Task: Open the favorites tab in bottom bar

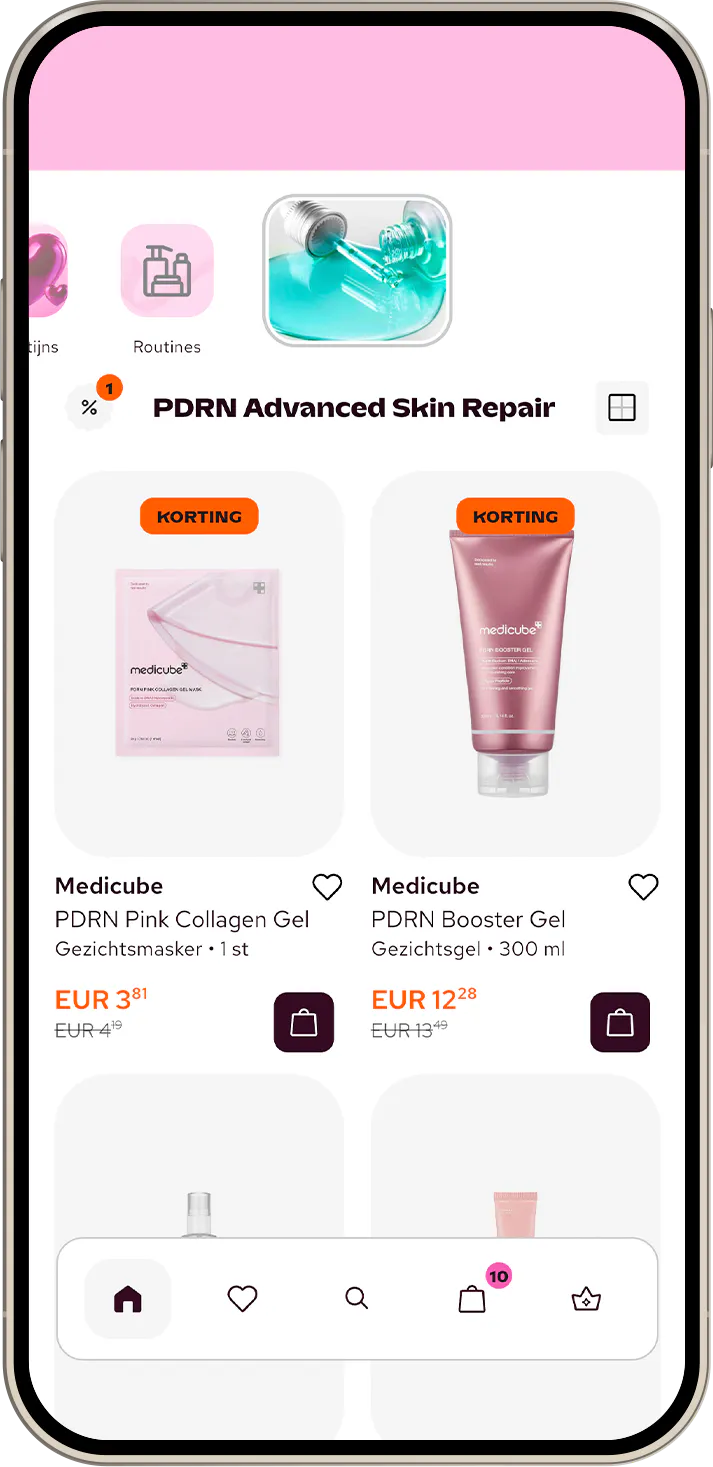Action: (x=242, y=1299)
